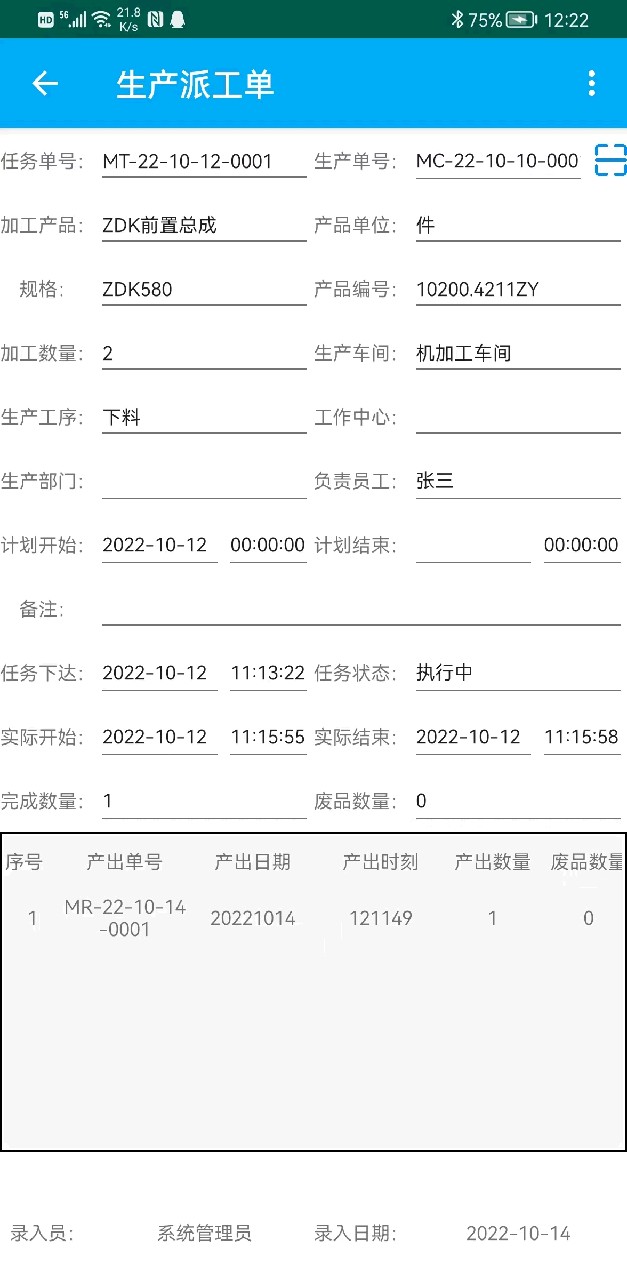Fill in the empty 工作中心 field
The image size is (627, 1280).
point(518,417)
